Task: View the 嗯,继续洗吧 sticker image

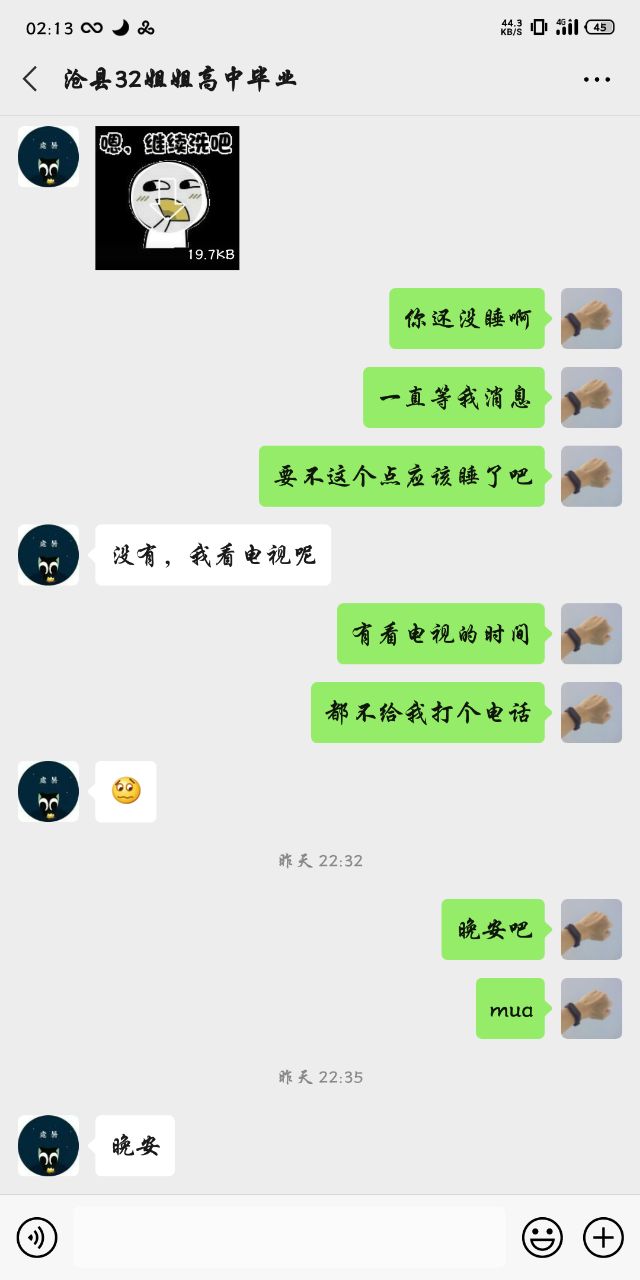Action: [167, 198]
